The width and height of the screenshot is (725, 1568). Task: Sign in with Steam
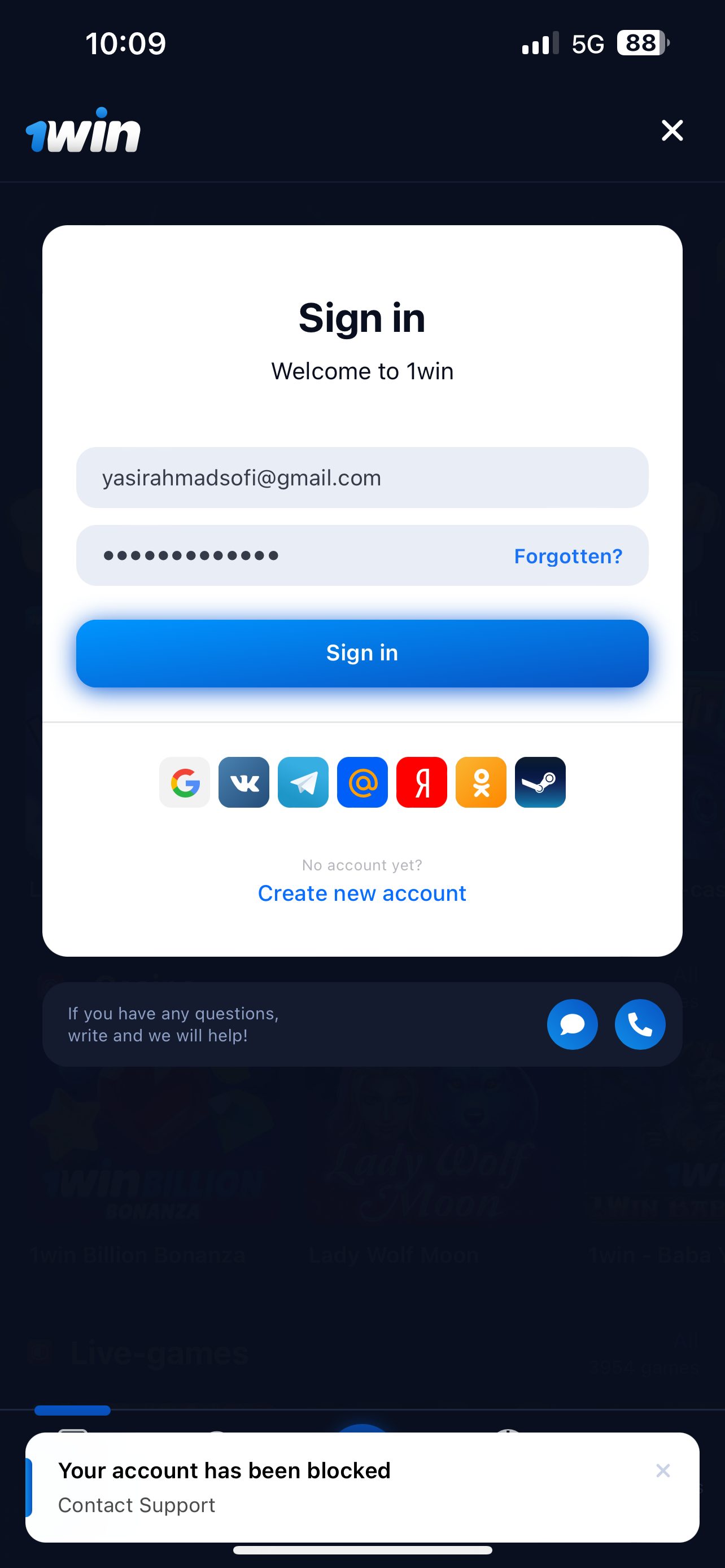tap(540, 782)
